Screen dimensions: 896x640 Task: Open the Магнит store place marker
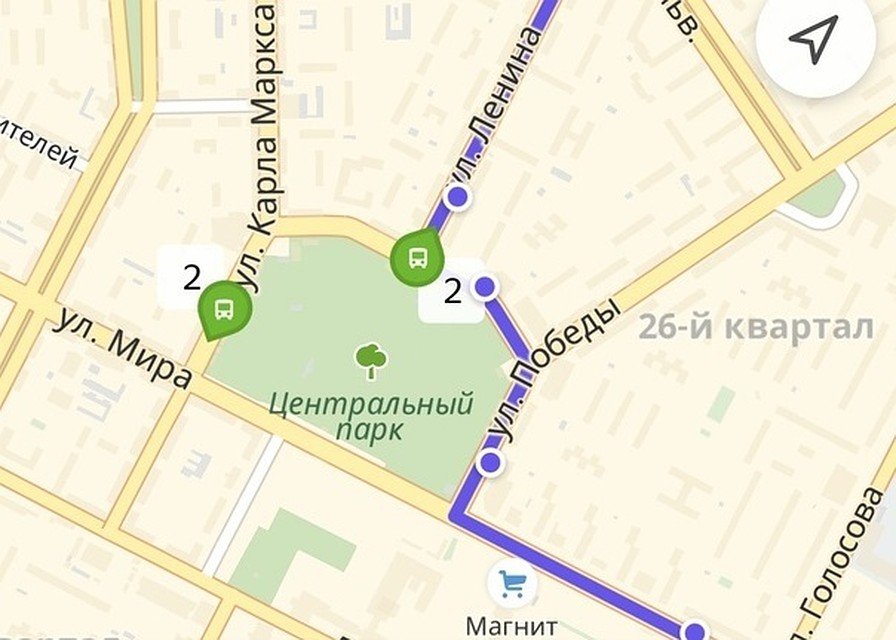pyautogui.click(x=512, y=583)
